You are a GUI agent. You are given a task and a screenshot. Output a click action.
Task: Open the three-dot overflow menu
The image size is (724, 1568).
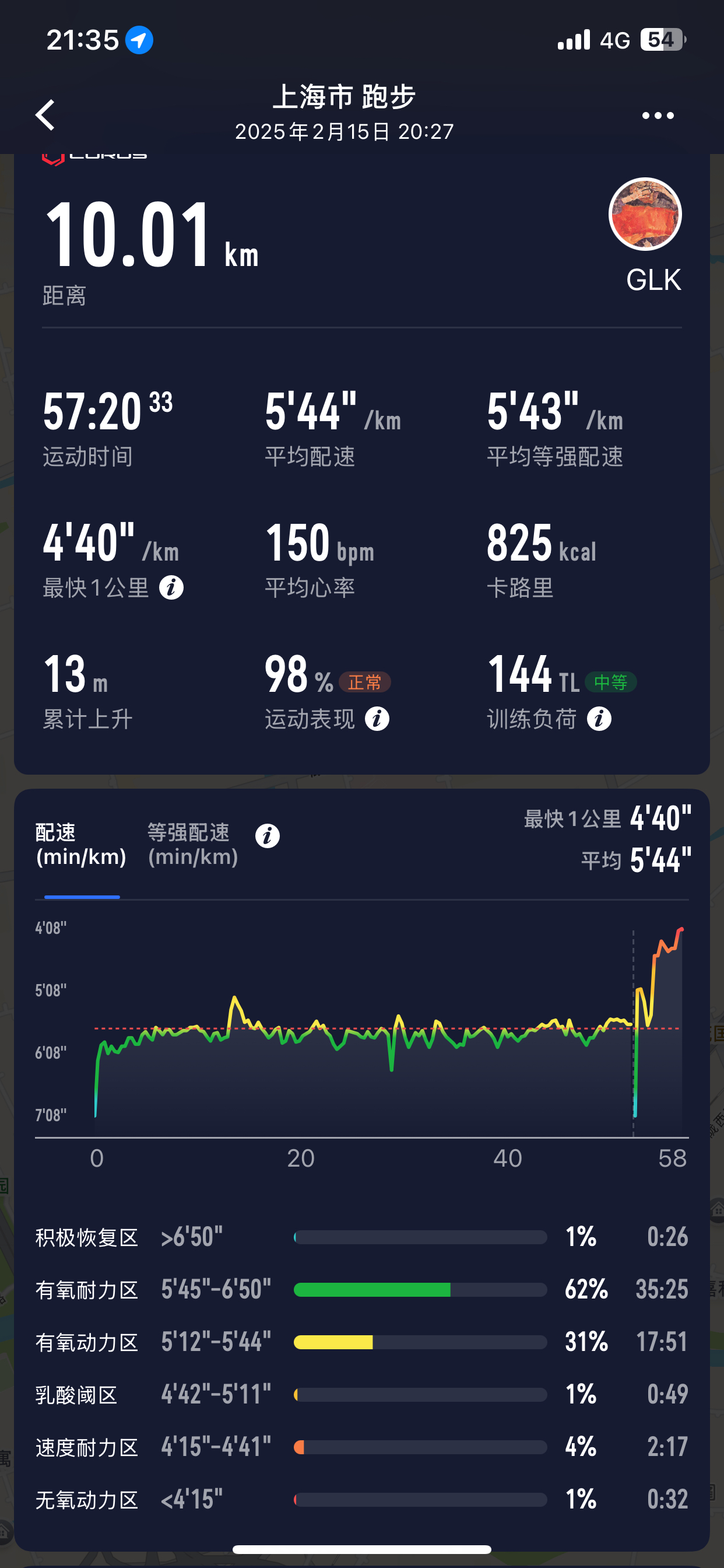[658, 115]
